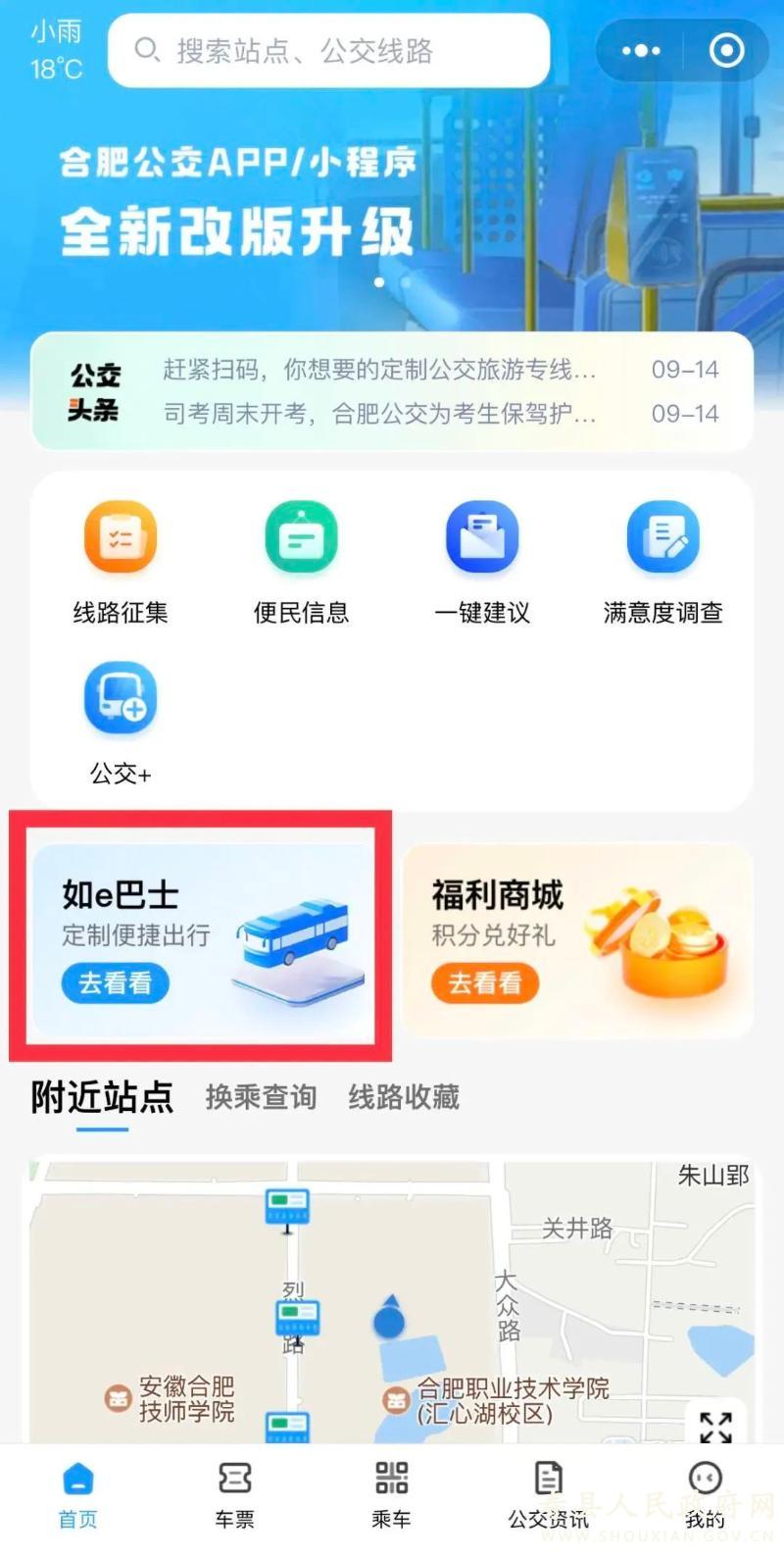
Task: Open 满意度调查
Action: tap(663, 561)
